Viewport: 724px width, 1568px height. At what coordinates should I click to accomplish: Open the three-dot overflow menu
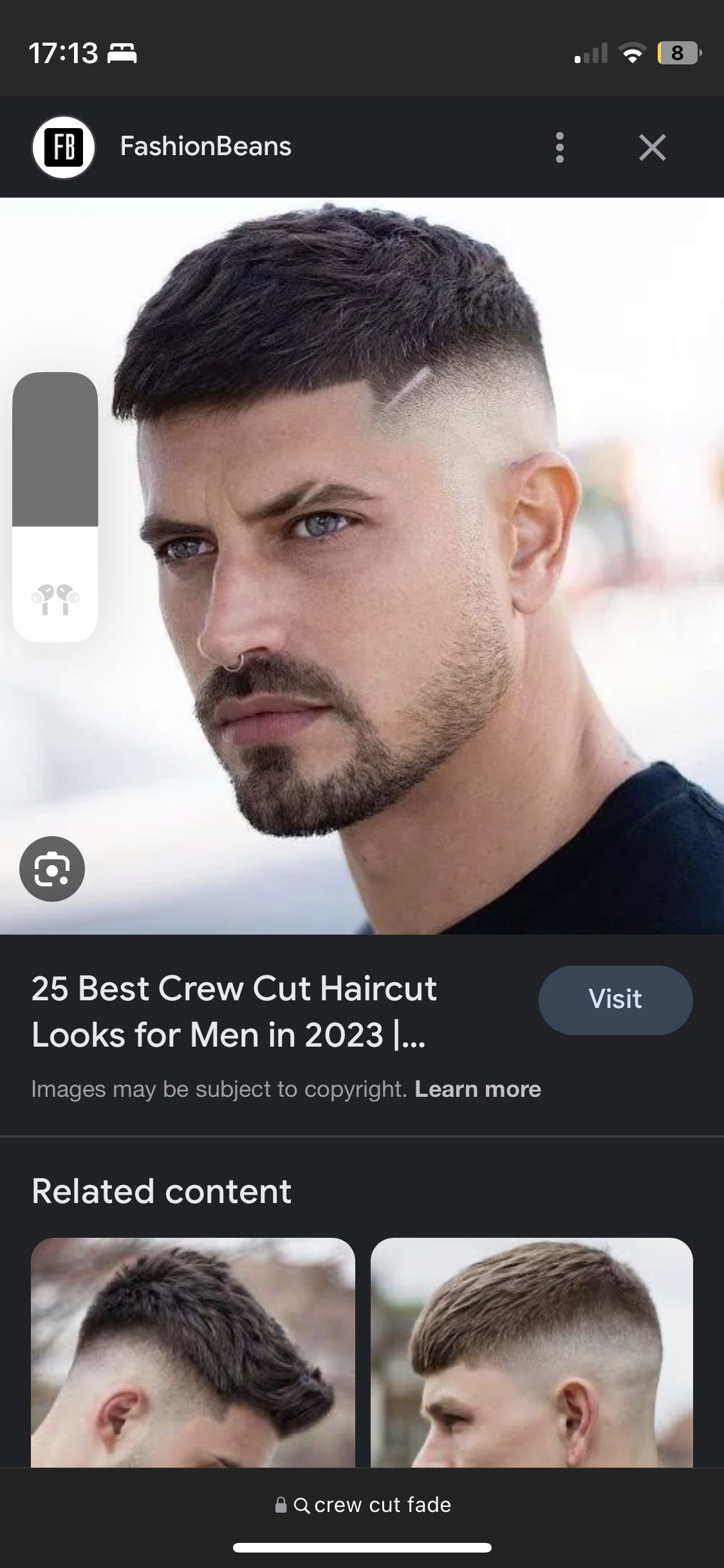click(559, 147)
